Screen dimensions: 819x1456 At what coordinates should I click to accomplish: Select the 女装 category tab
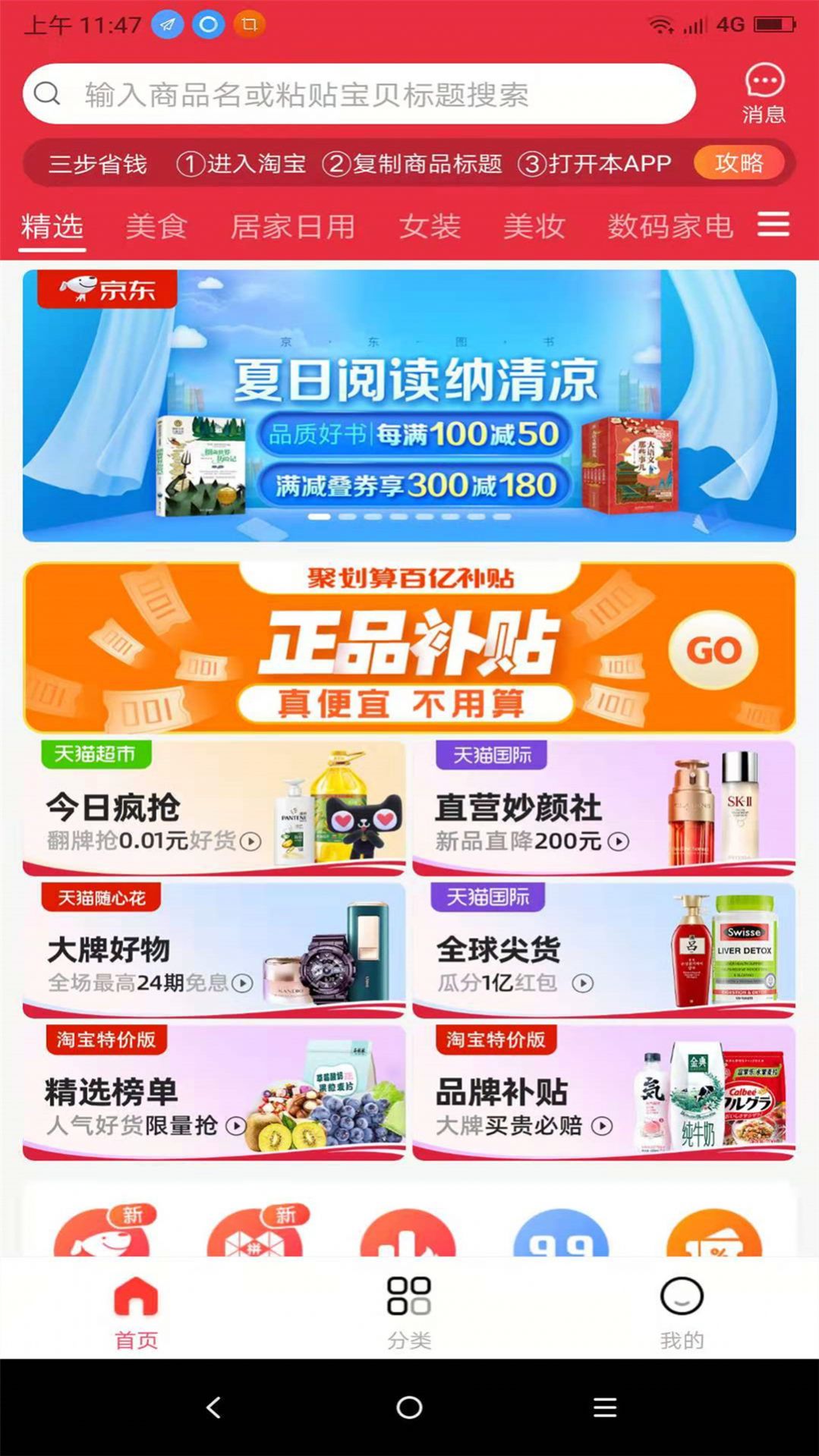point(430,226)
